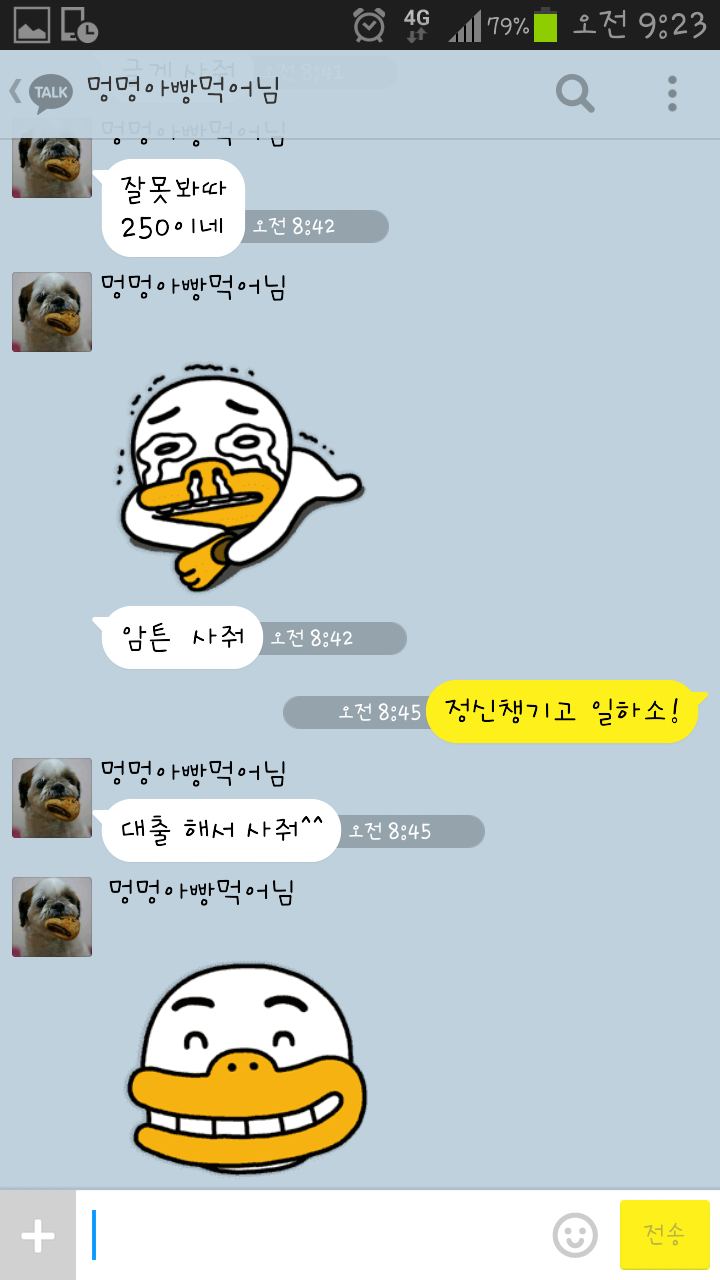Open the emoticon smiley picker
720x1280 pixels.
575,1236
